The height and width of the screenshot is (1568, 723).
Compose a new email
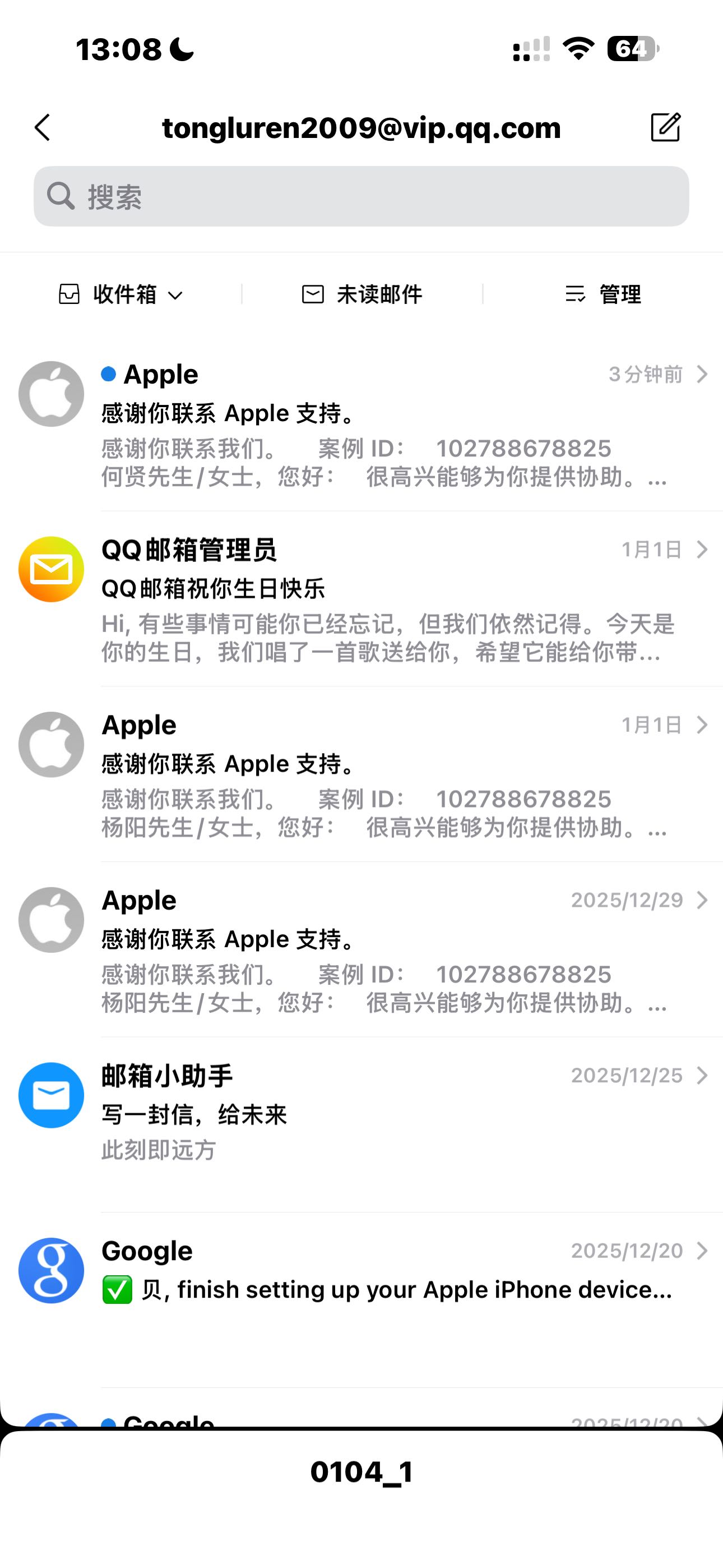point(665,127)
